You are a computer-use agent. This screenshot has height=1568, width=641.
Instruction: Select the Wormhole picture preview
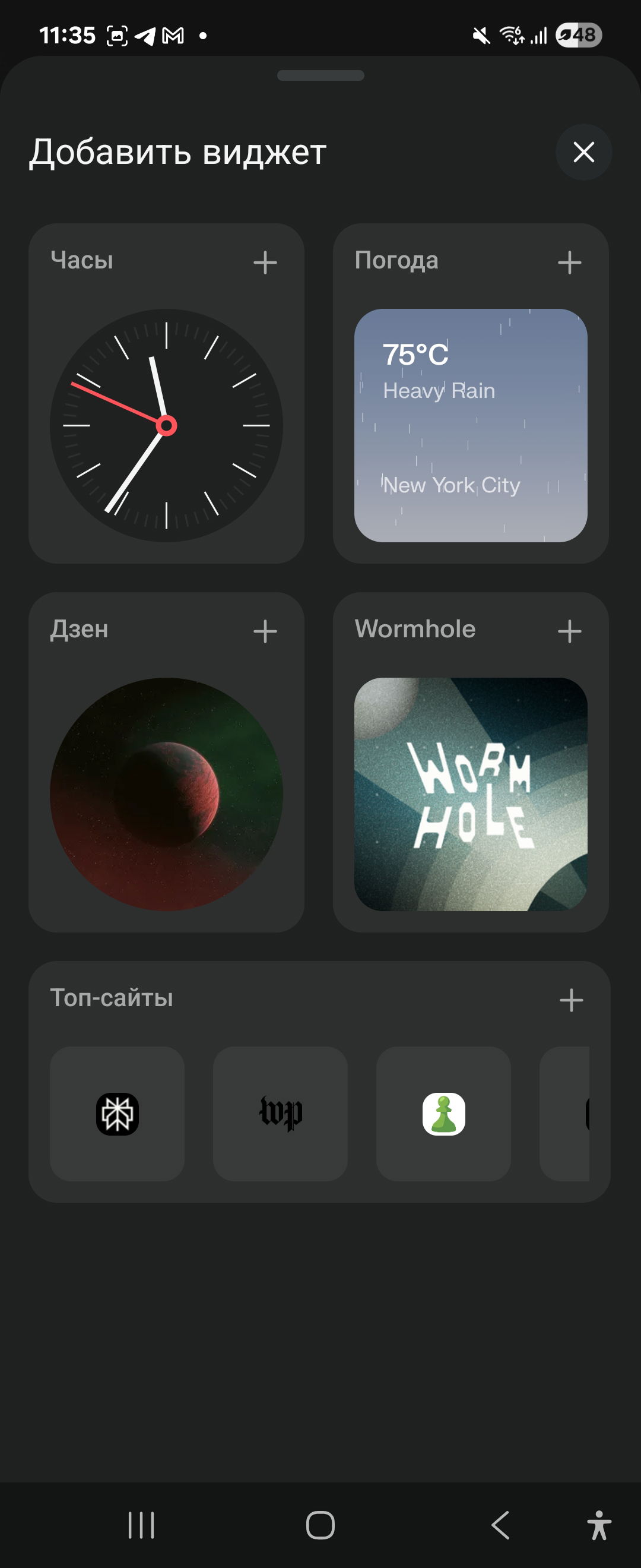(471, 794)
